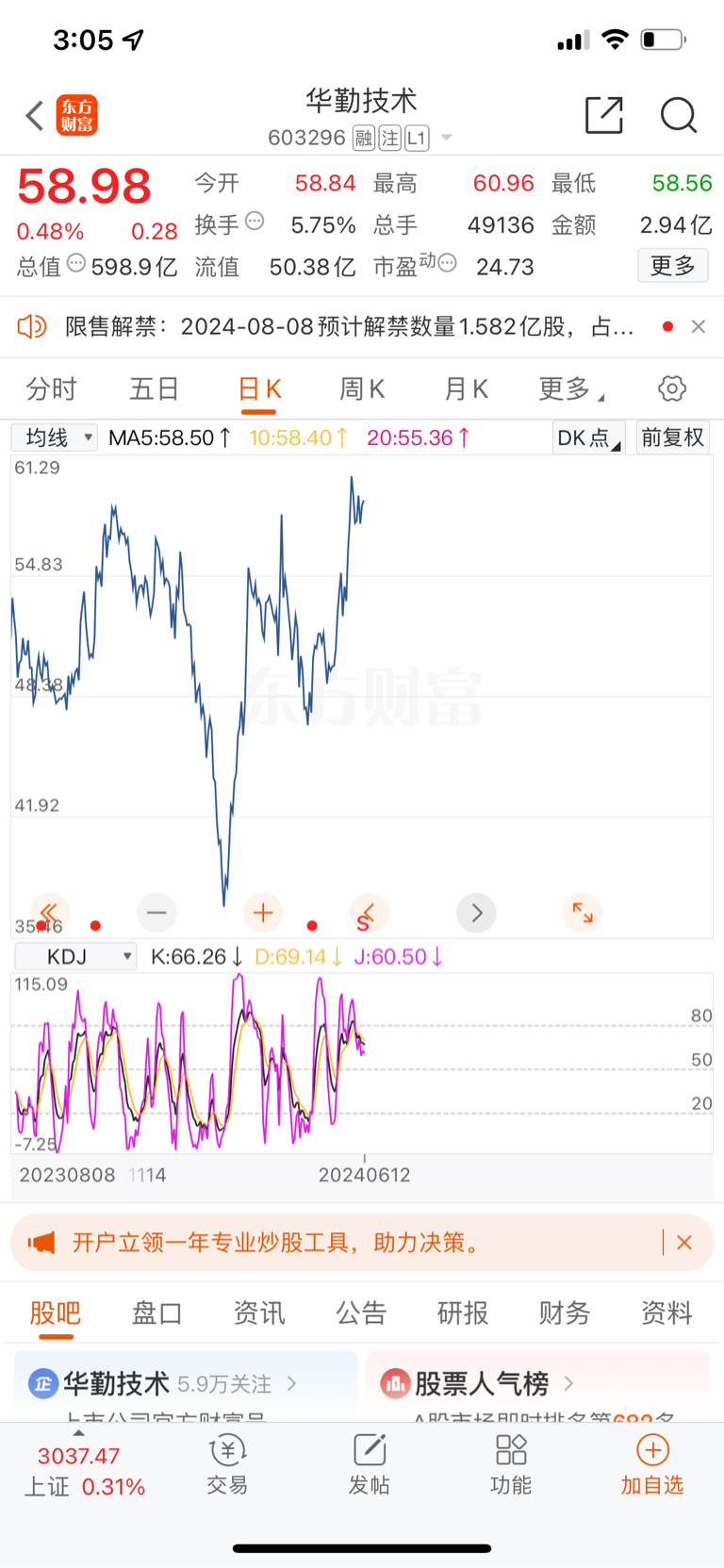Zoom in the chart with the plus icon
The height and width of the screenshot is (1568, 724).
coord(262,913)
